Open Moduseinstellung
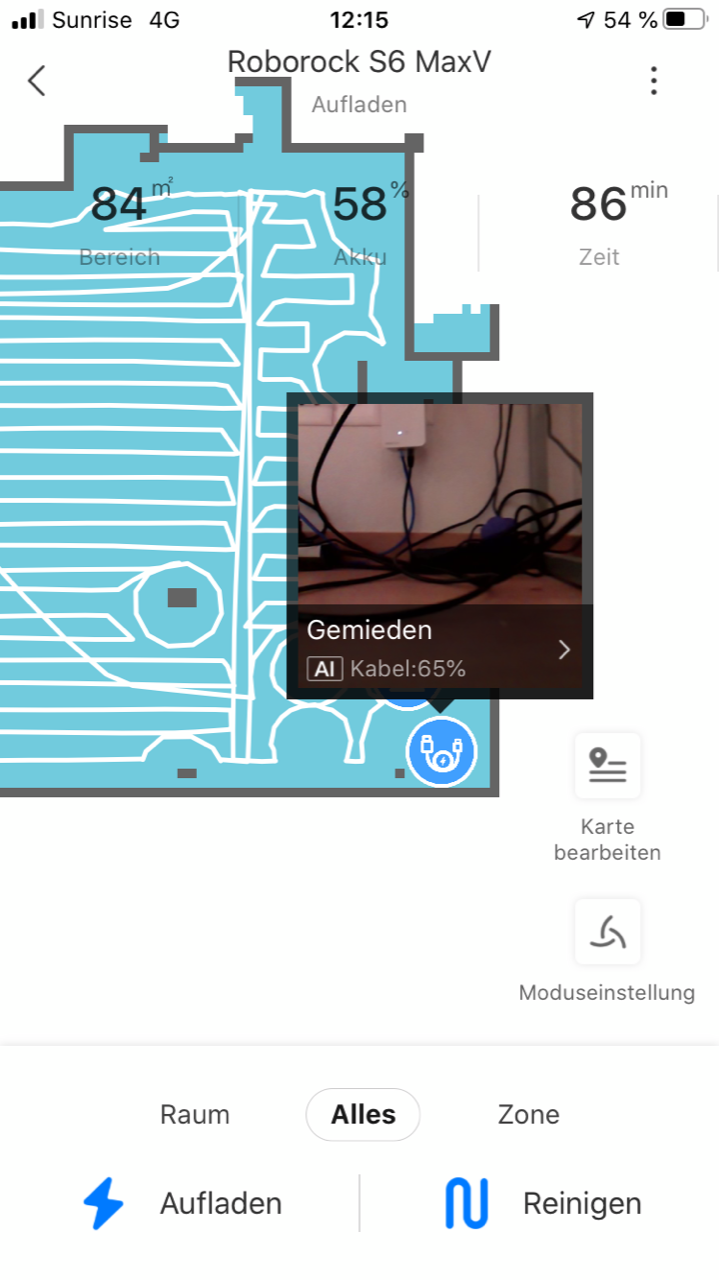Viewport: 719px width, 1280px height. point(608,933)
